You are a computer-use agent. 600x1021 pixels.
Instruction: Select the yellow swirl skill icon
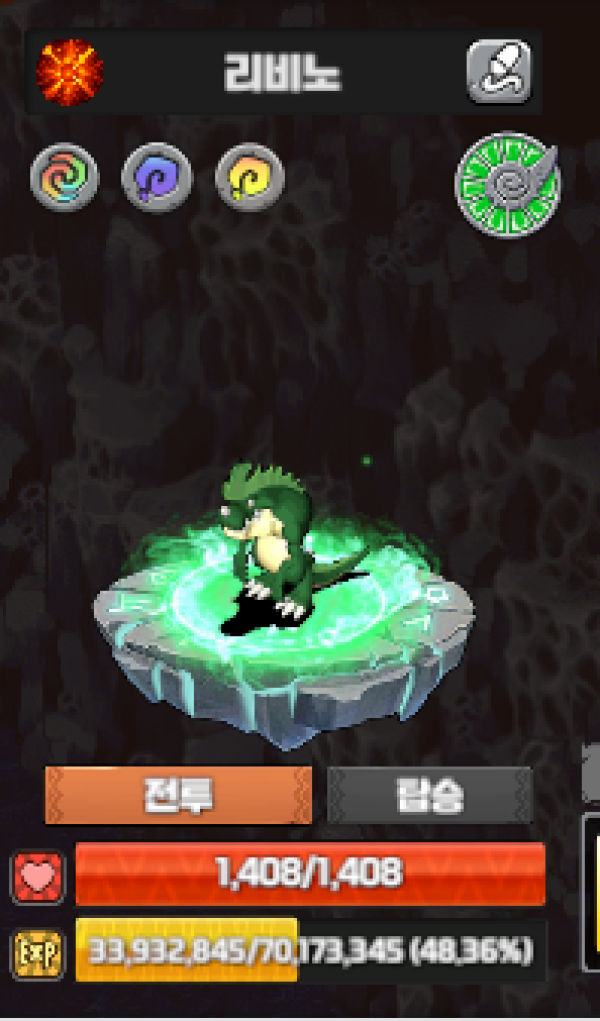(250, 179)
